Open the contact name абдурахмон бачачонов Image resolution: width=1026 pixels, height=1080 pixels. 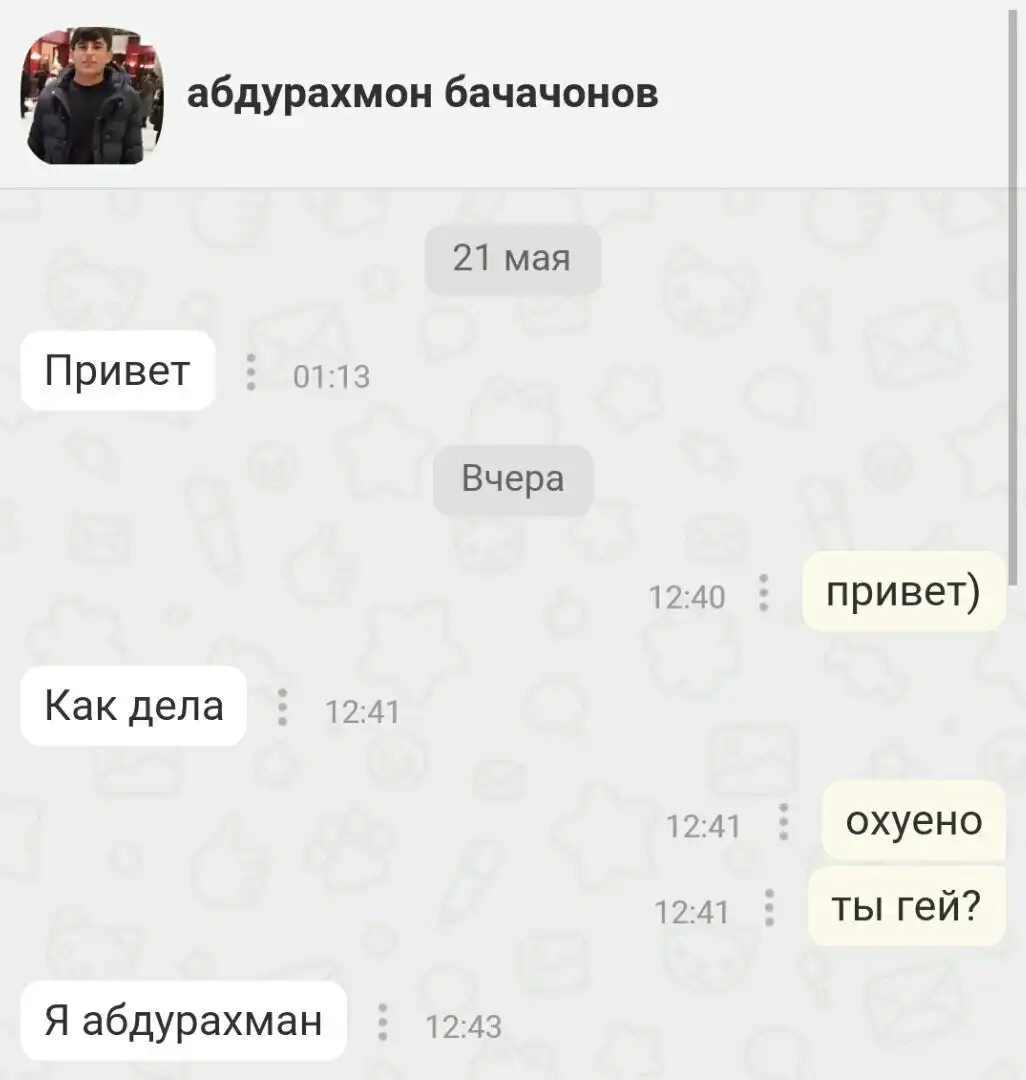pyautogui.click(x=422, y=95)
